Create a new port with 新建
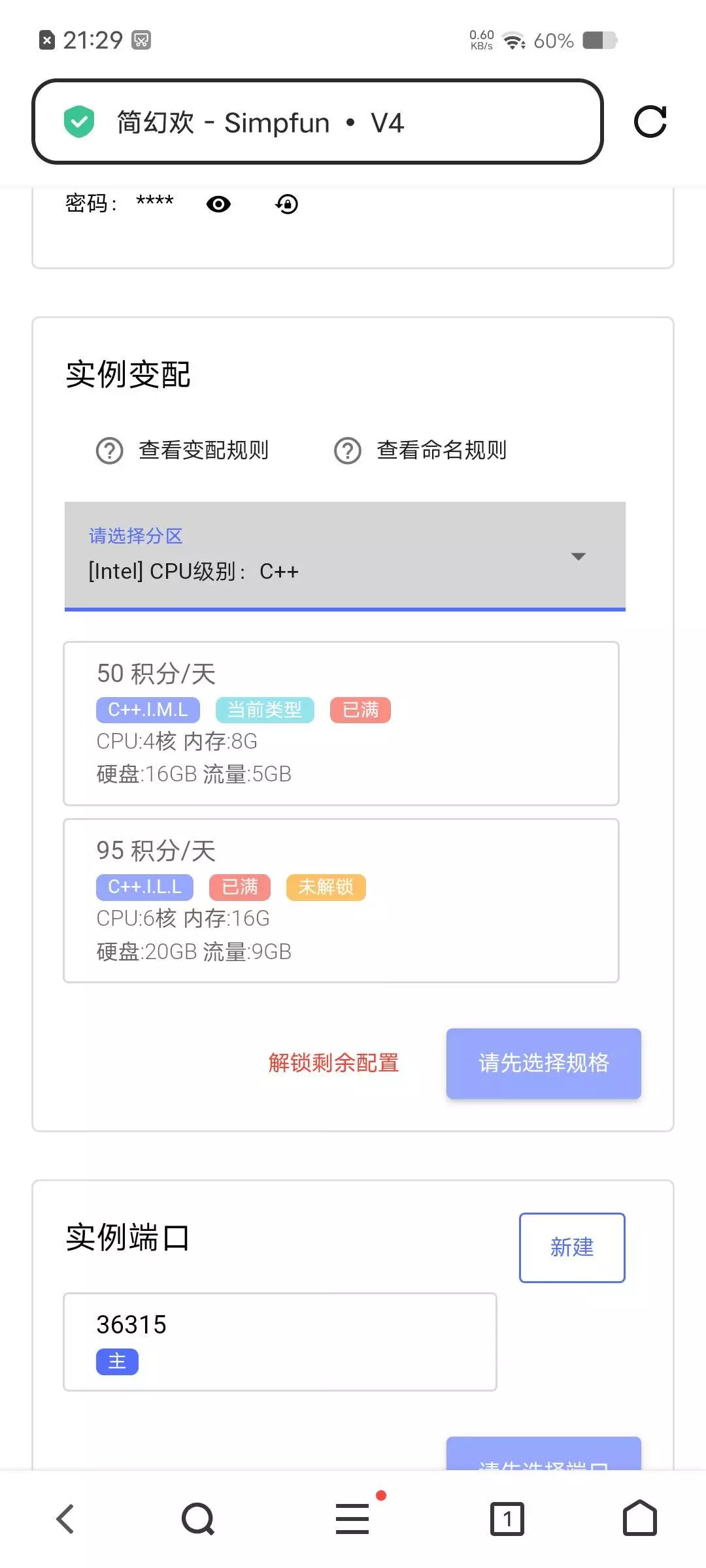Image resolution: width=706 pixels, height=1568 pixels. [x=572, y=1247]
